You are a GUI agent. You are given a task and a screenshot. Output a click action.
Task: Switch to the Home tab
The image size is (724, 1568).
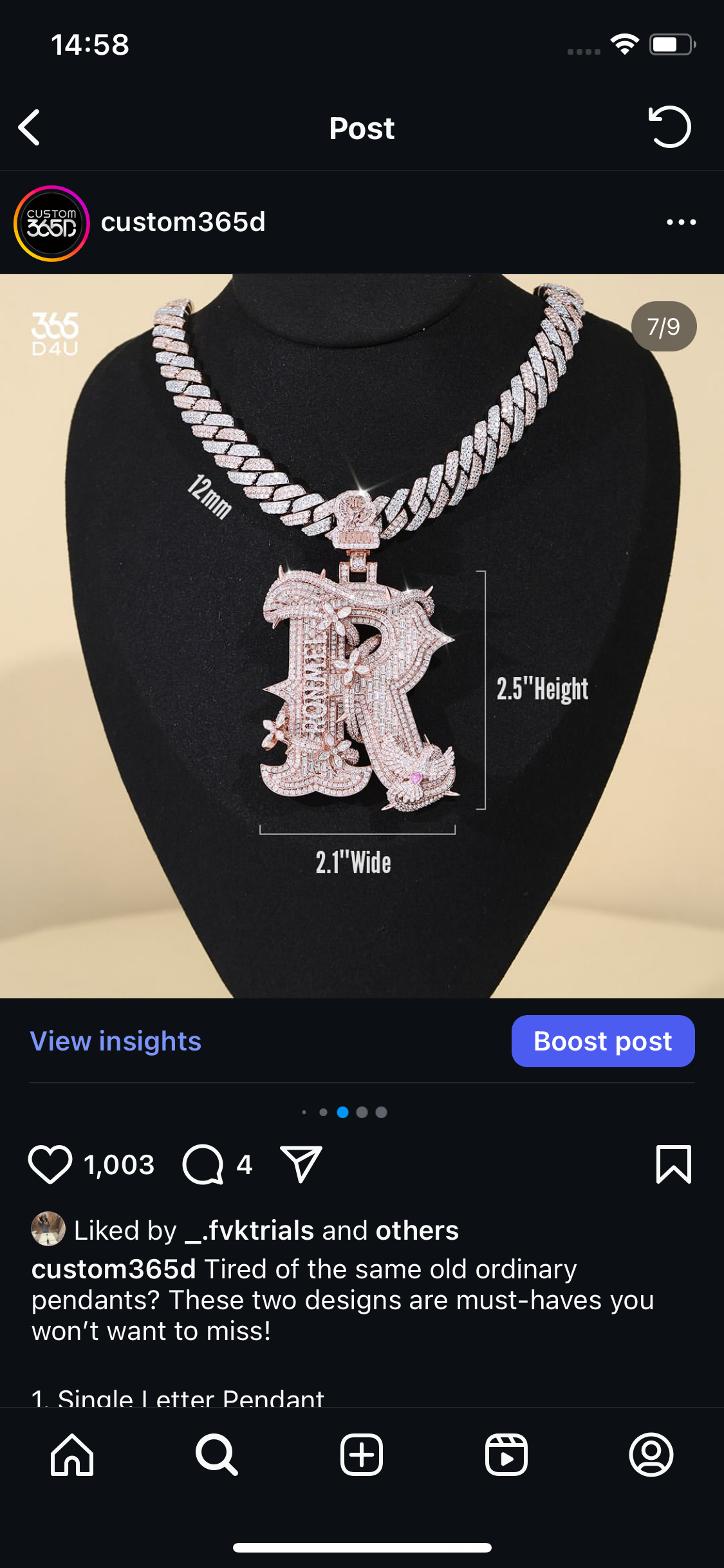[72, 1455]
